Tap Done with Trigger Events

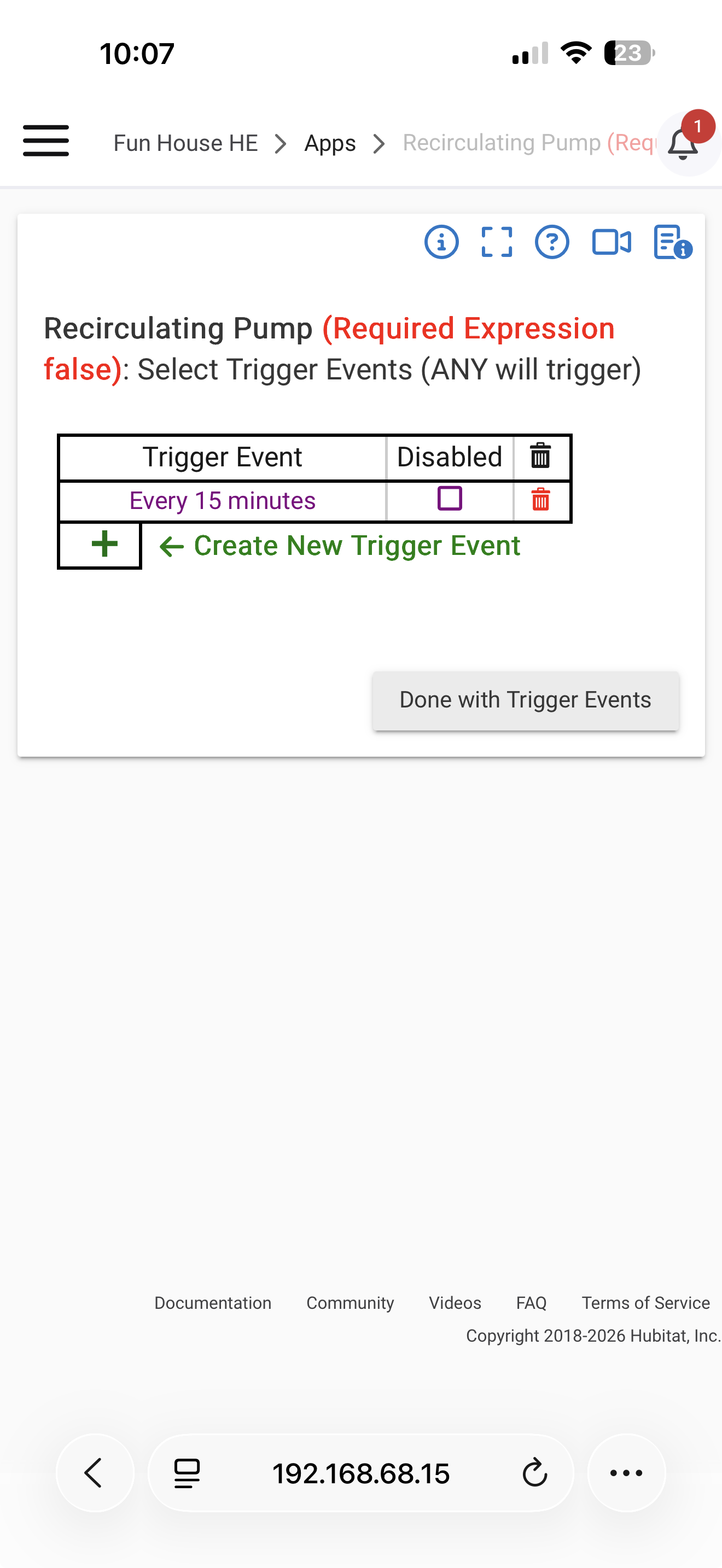point(526,700)
